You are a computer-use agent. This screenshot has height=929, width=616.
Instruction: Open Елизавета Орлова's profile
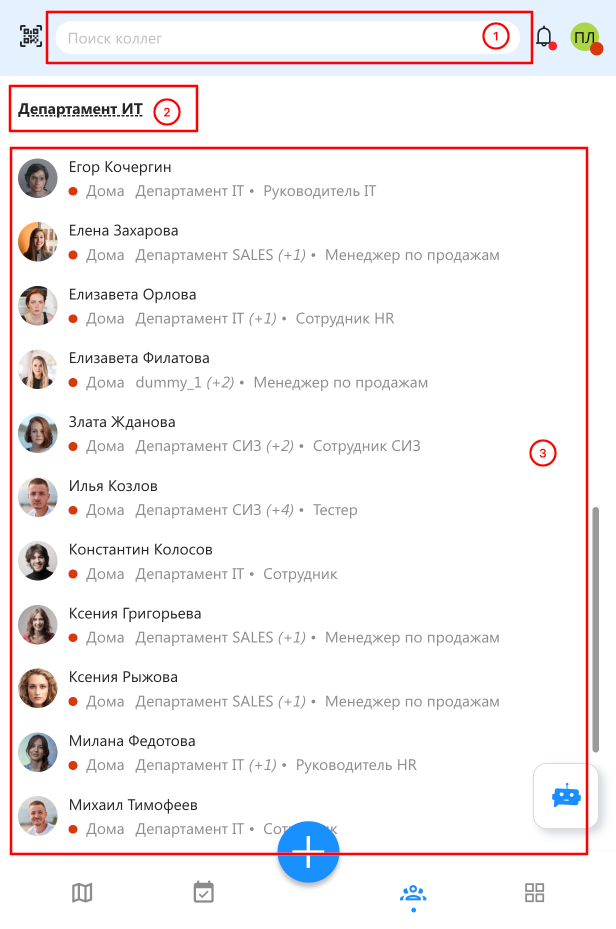132,295
